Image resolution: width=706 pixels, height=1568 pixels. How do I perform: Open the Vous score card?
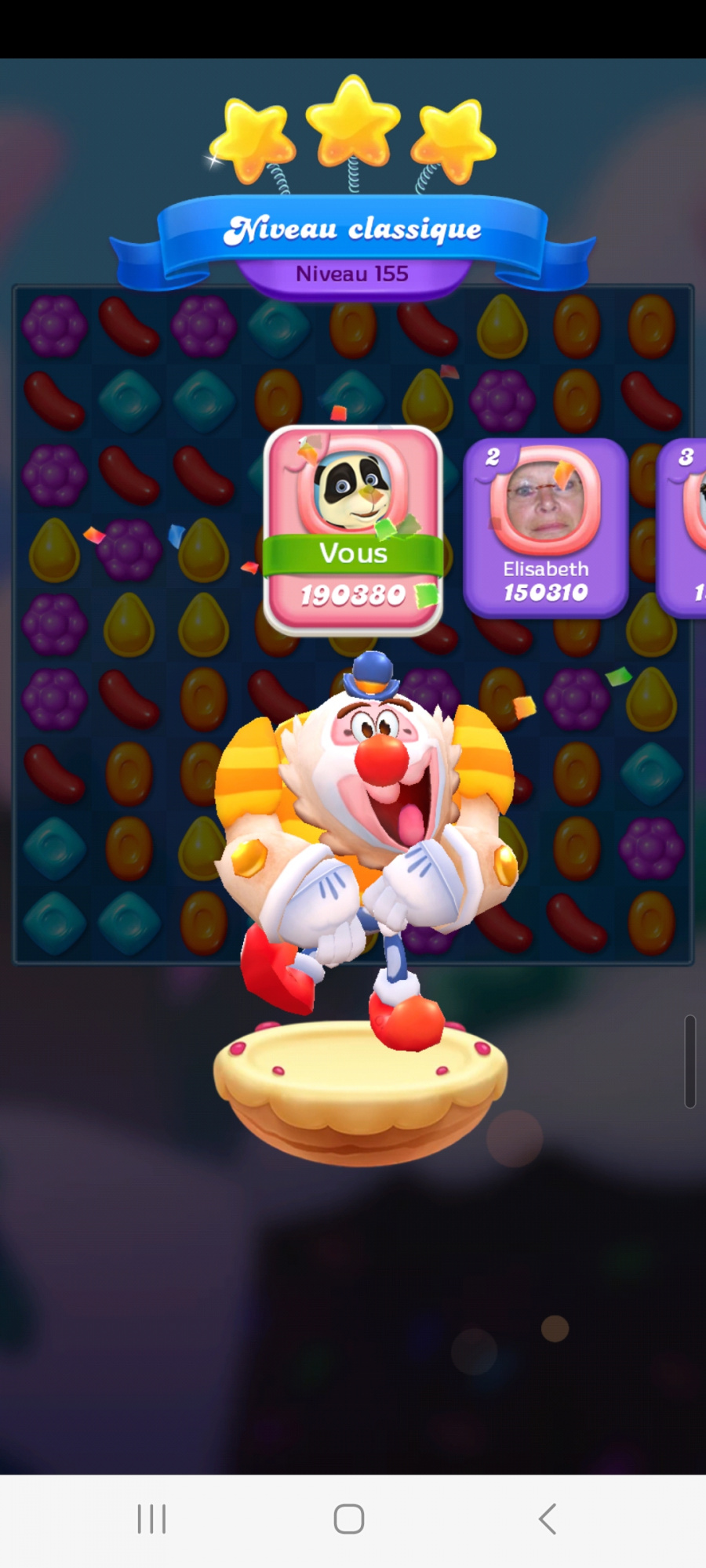[x=353, y=531]
